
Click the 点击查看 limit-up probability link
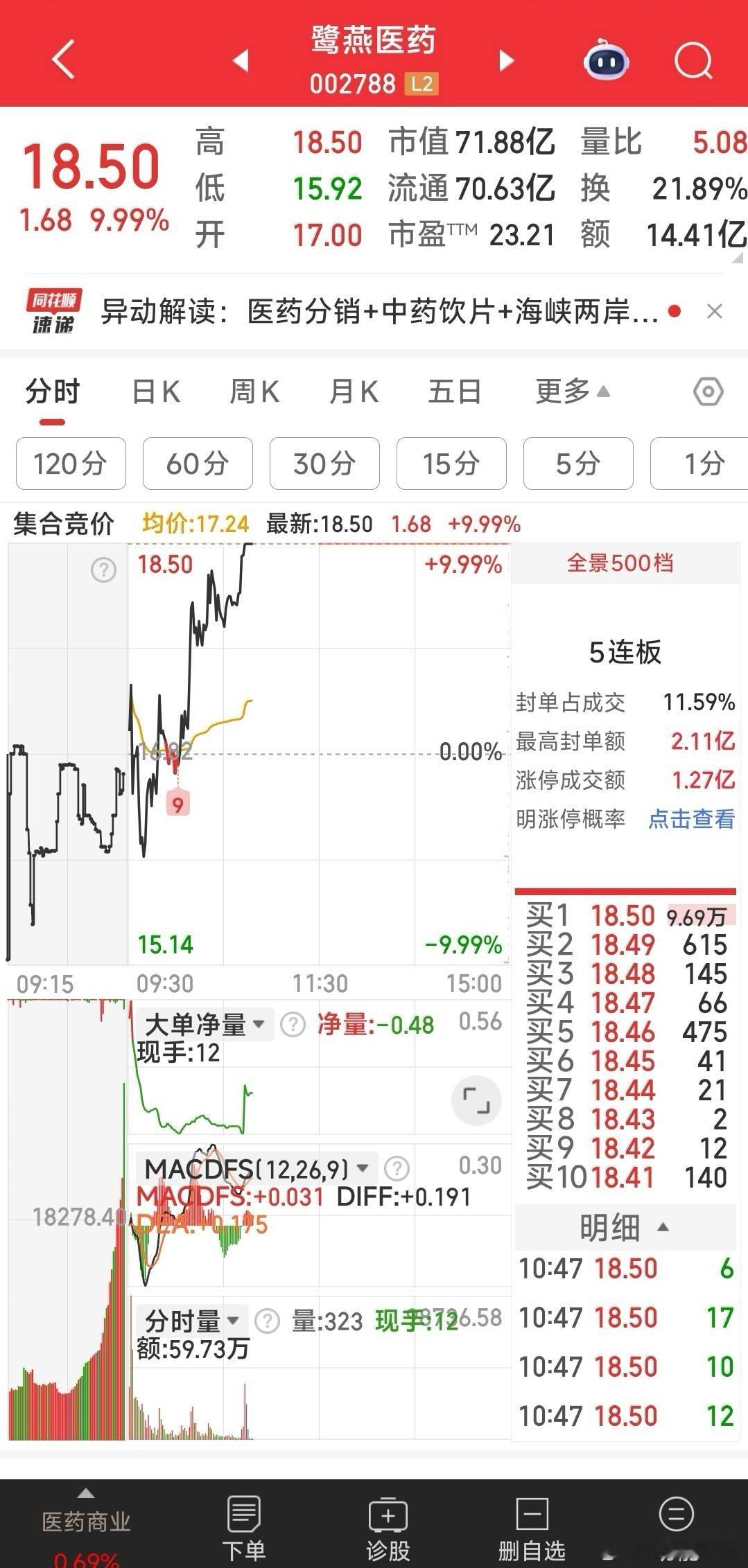pyautogui.click(x=693, y=819)
